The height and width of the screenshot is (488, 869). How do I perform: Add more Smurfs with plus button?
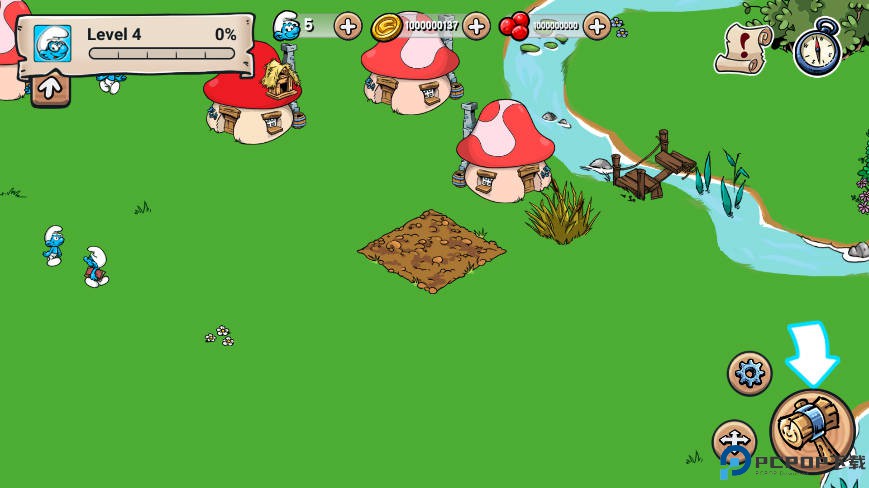tap(348, 26)
